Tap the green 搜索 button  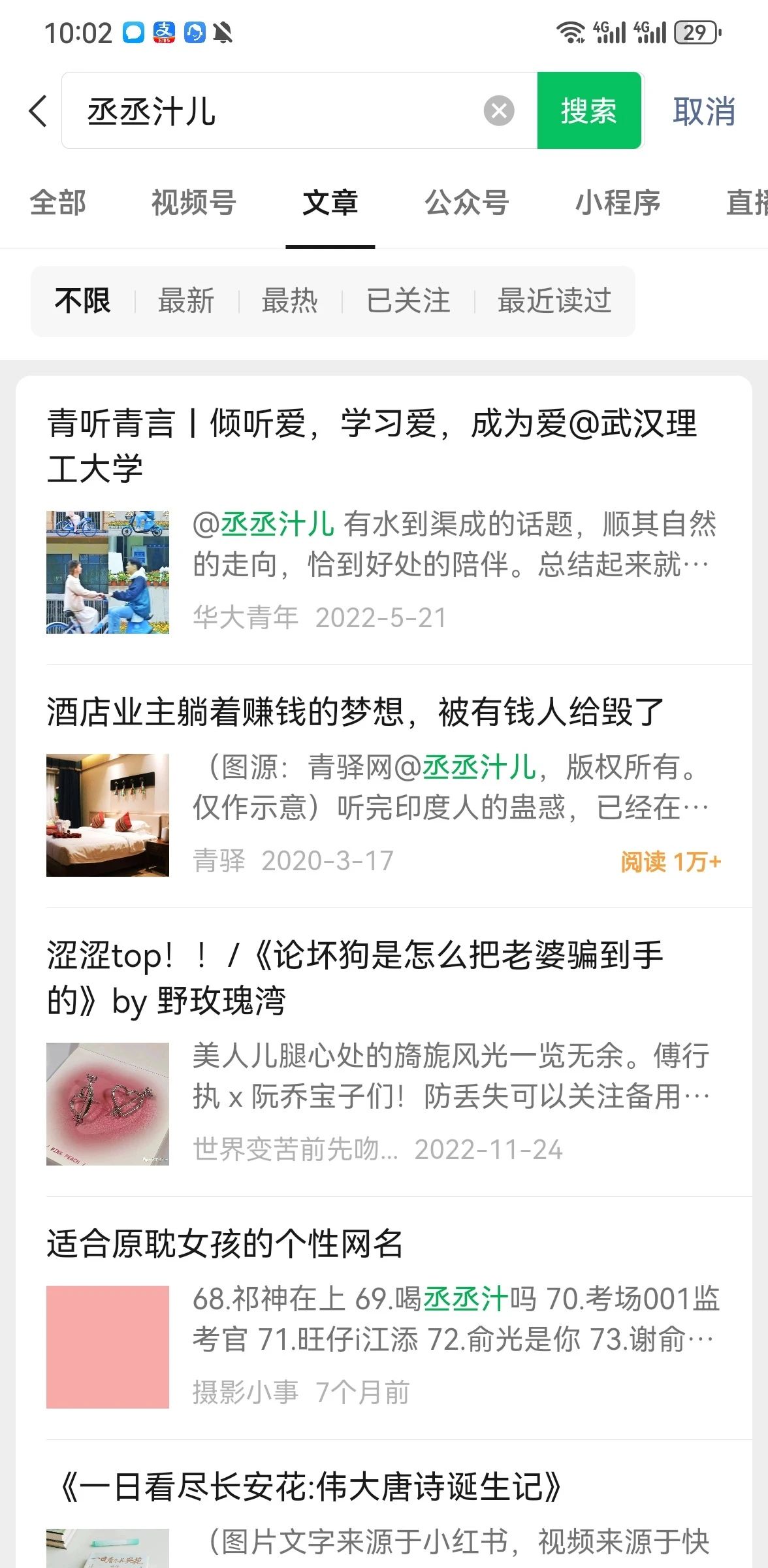[x=588, y=110]
